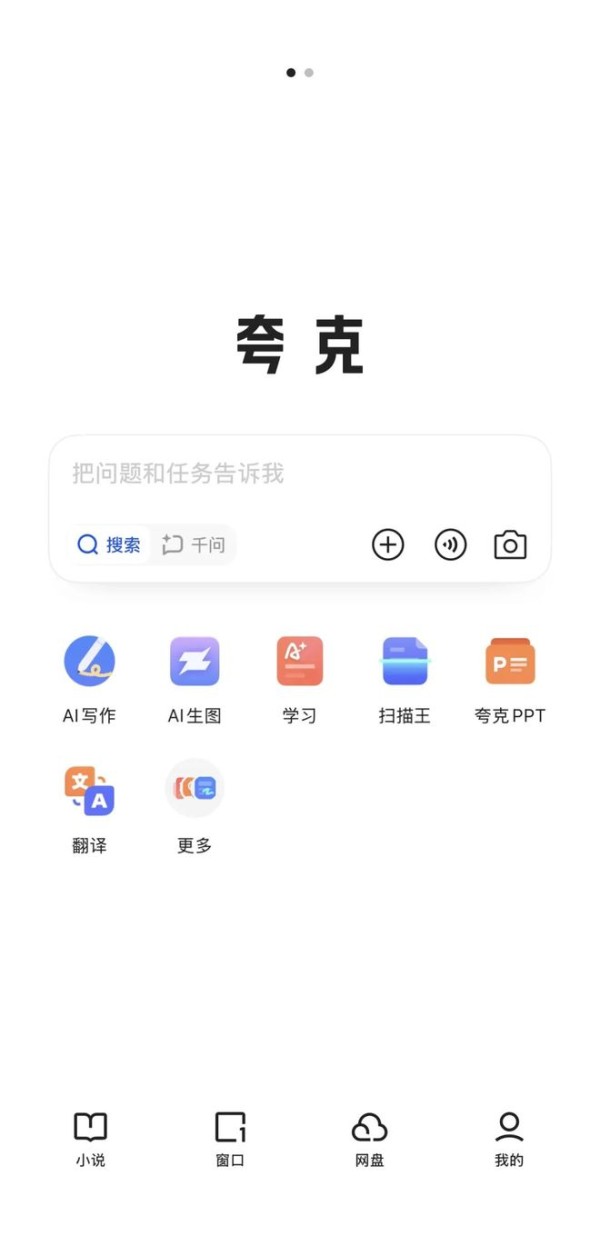Open the 我的 profile tab
The image size is (600, 1236).
(x=509, y=1138)
